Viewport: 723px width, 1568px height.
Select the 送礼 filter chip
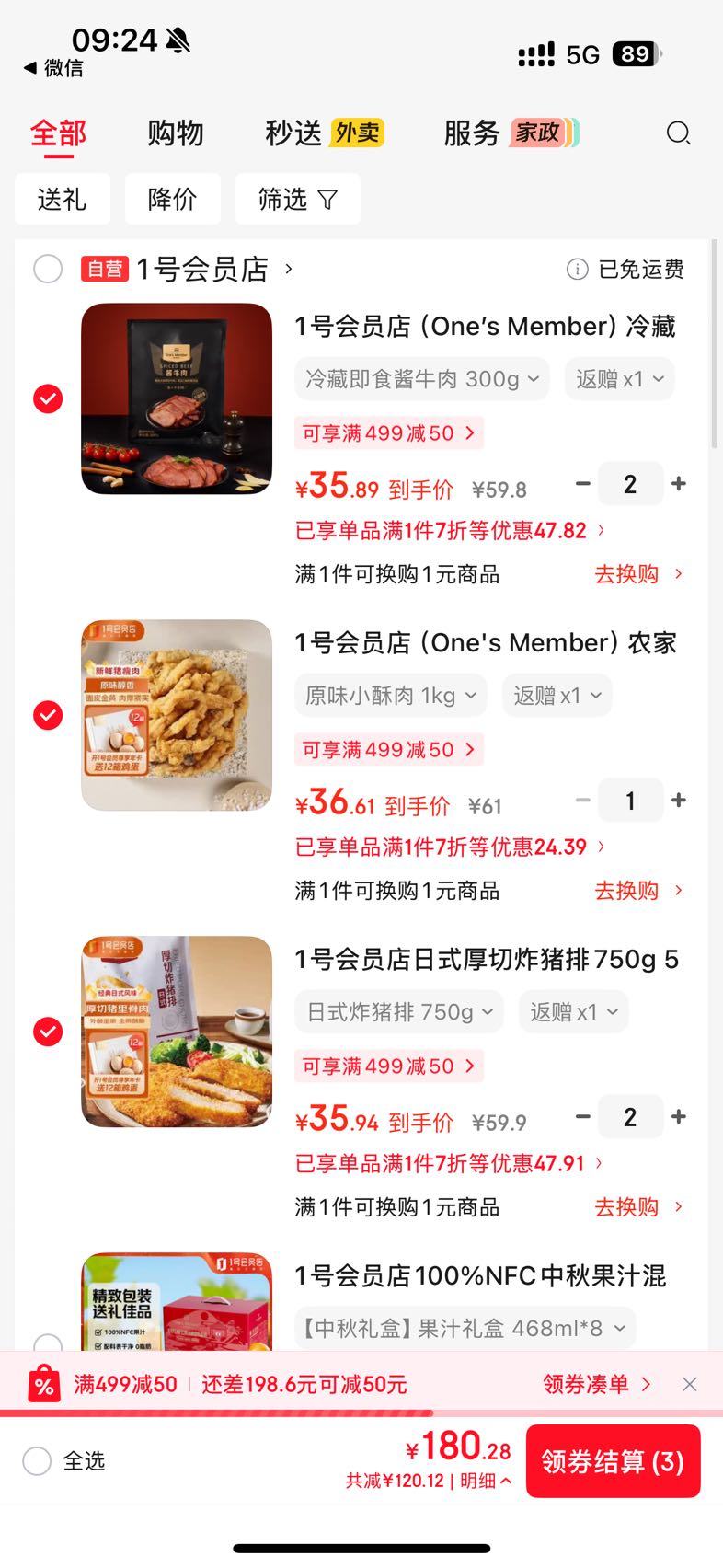pos(63,199)
